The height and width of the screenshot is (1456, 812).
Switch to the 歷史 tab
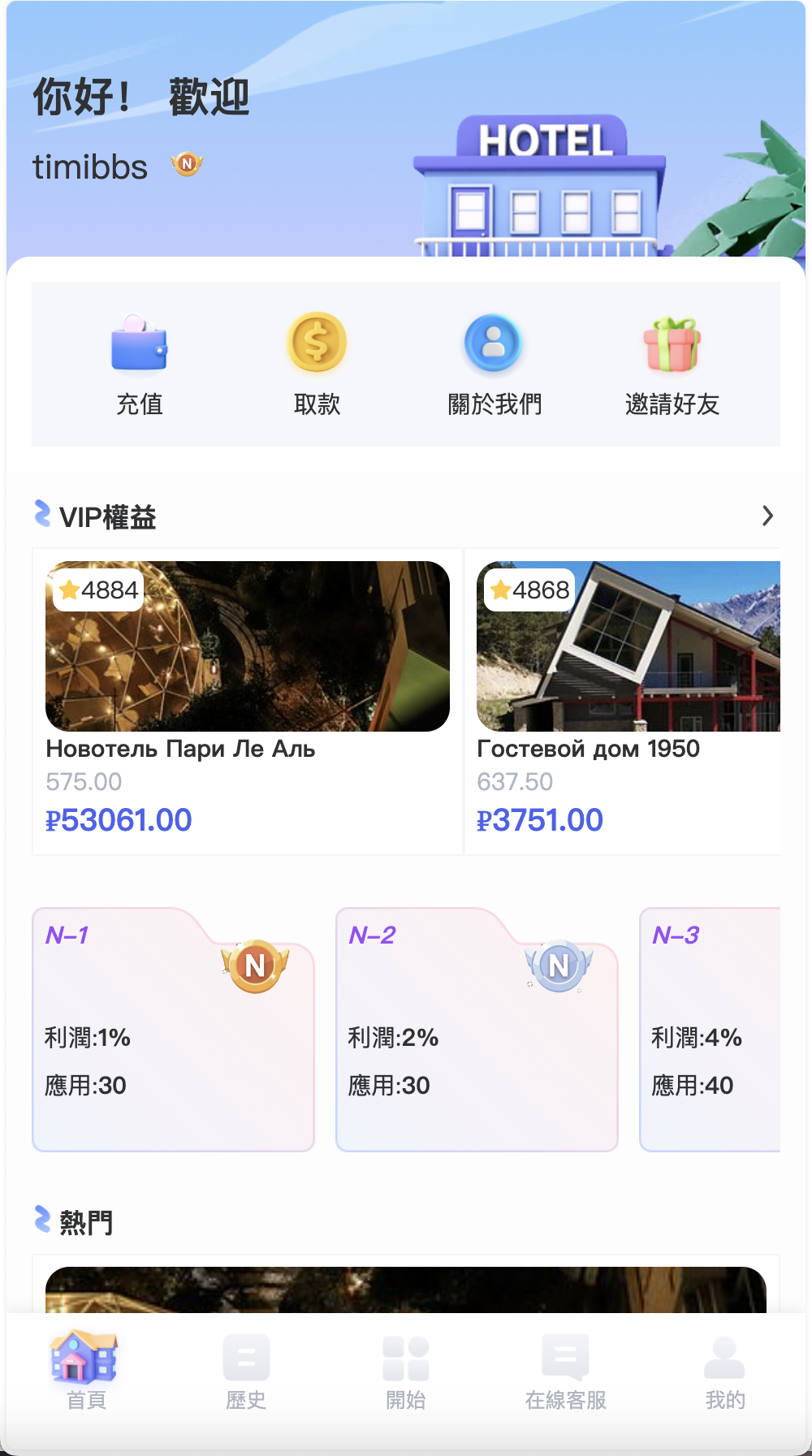click(x=245, y=1368)
